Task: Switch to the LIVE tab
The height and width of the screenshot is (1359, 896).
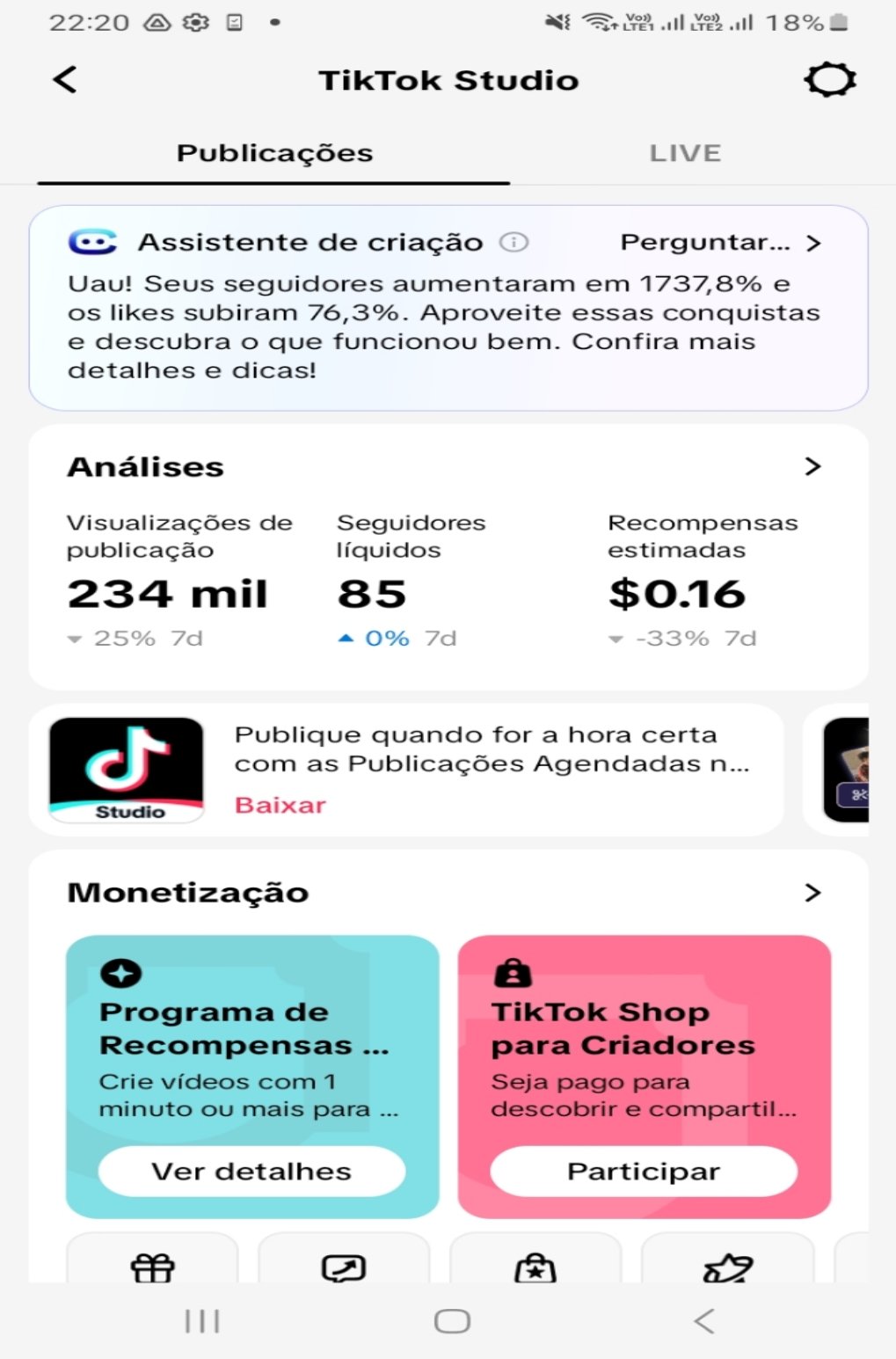Action: [685, 153]
